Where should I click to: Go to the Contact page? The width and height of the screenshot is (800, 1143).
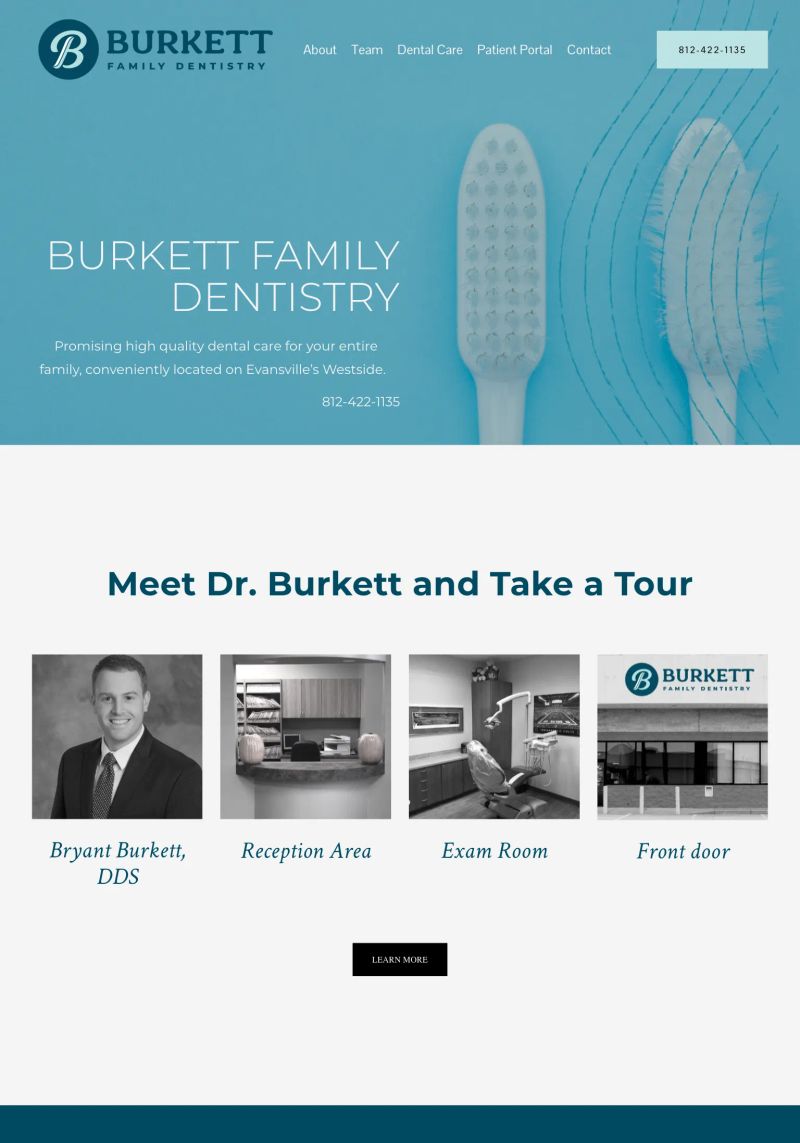click(589, 50)
